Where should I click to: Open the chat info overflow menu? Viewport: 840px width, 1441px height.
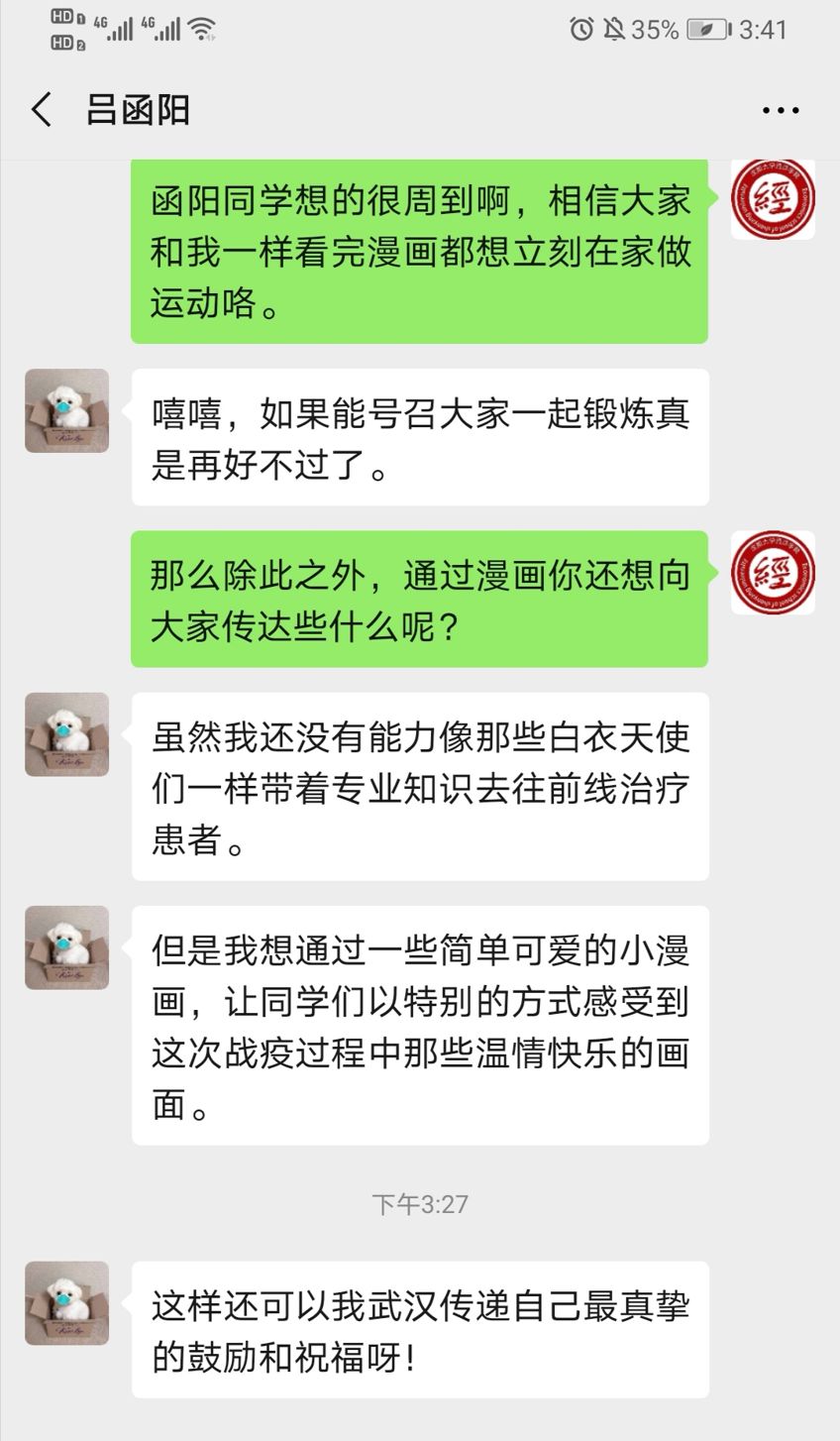tap(780, 110)
